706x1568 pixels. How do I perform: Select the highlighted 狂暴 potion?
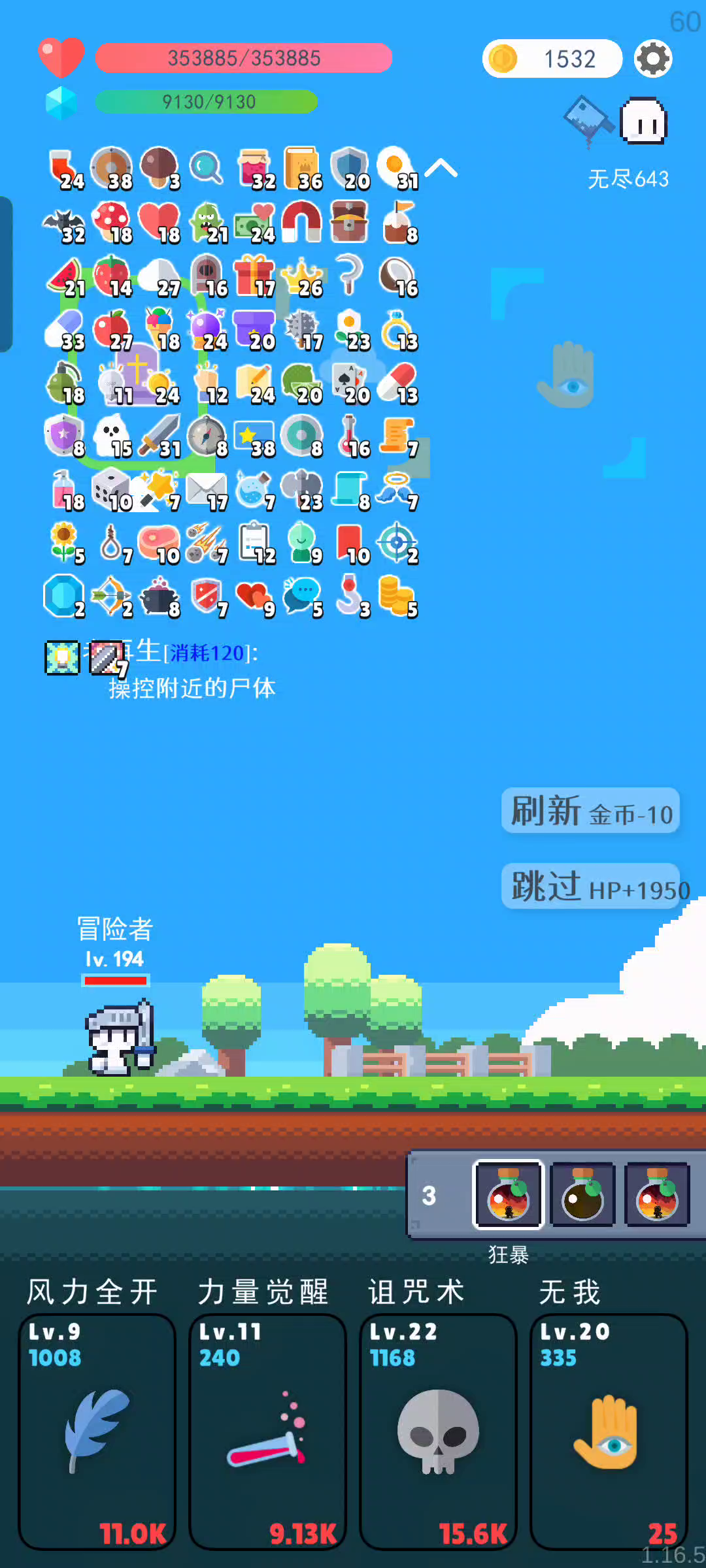click(508, 1194)
